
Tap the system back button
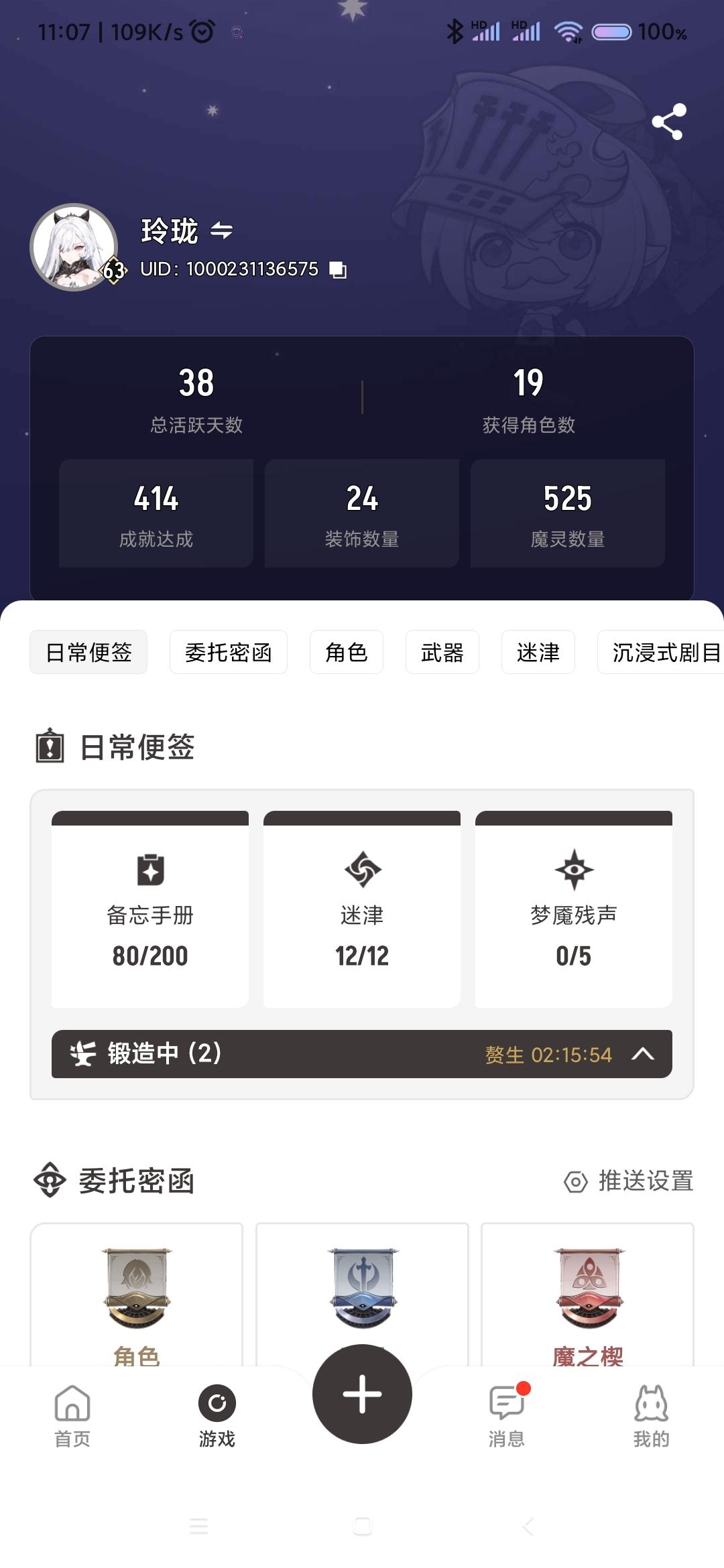click(x=528, y=1526)
